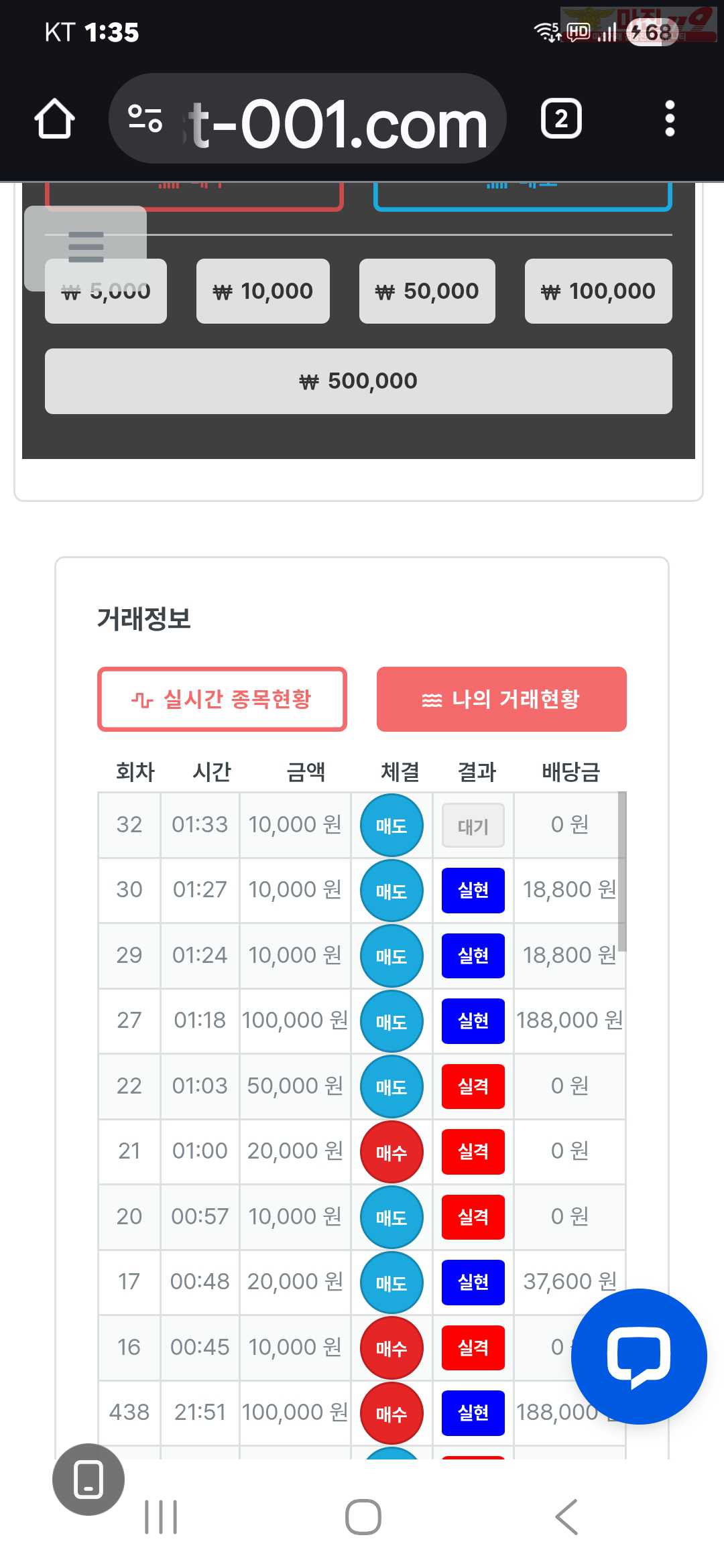The height and width of the screenshot is (1568, 724).
Task: Open recent apps from navigation bar
Action: 161,1517
